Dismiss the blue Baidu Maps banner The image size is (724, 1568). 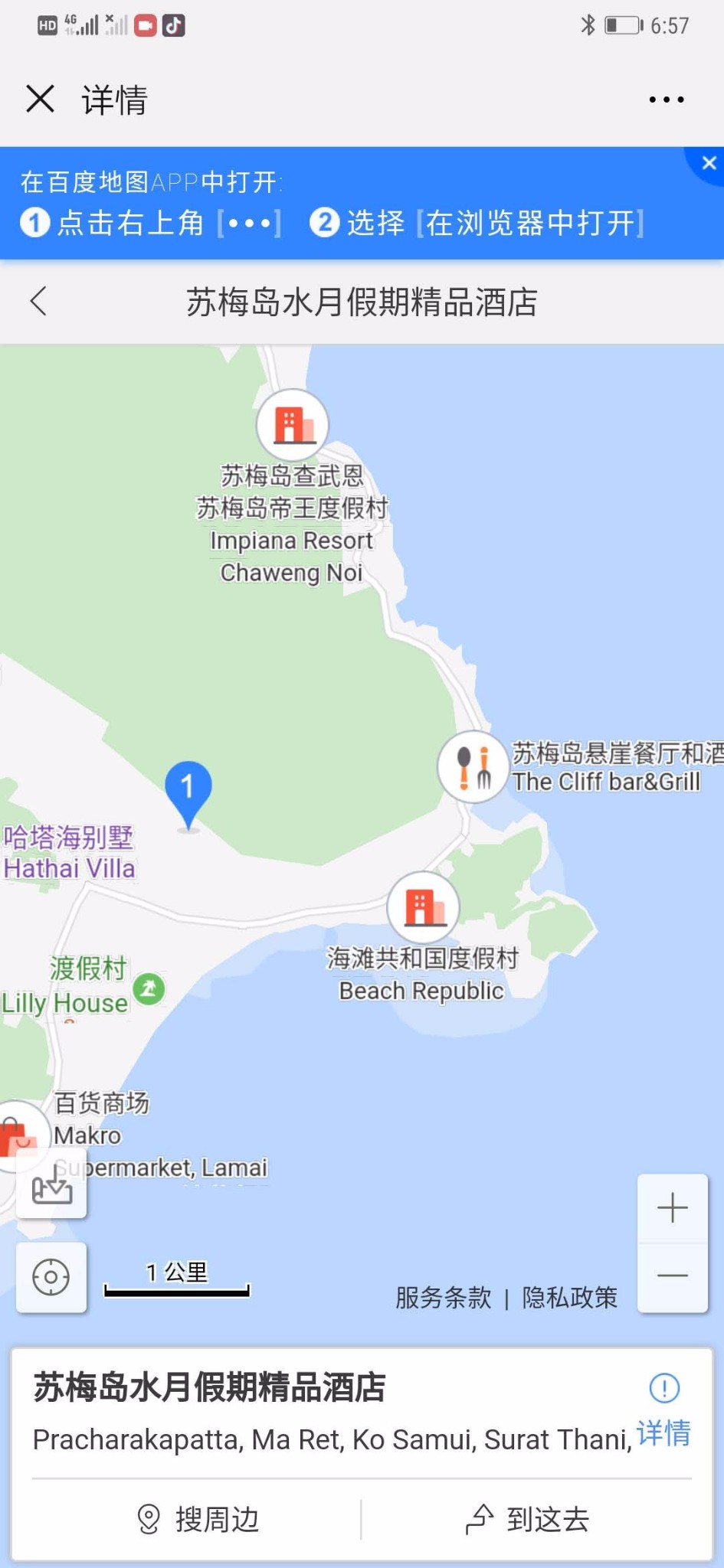click(x=709, y=163)
